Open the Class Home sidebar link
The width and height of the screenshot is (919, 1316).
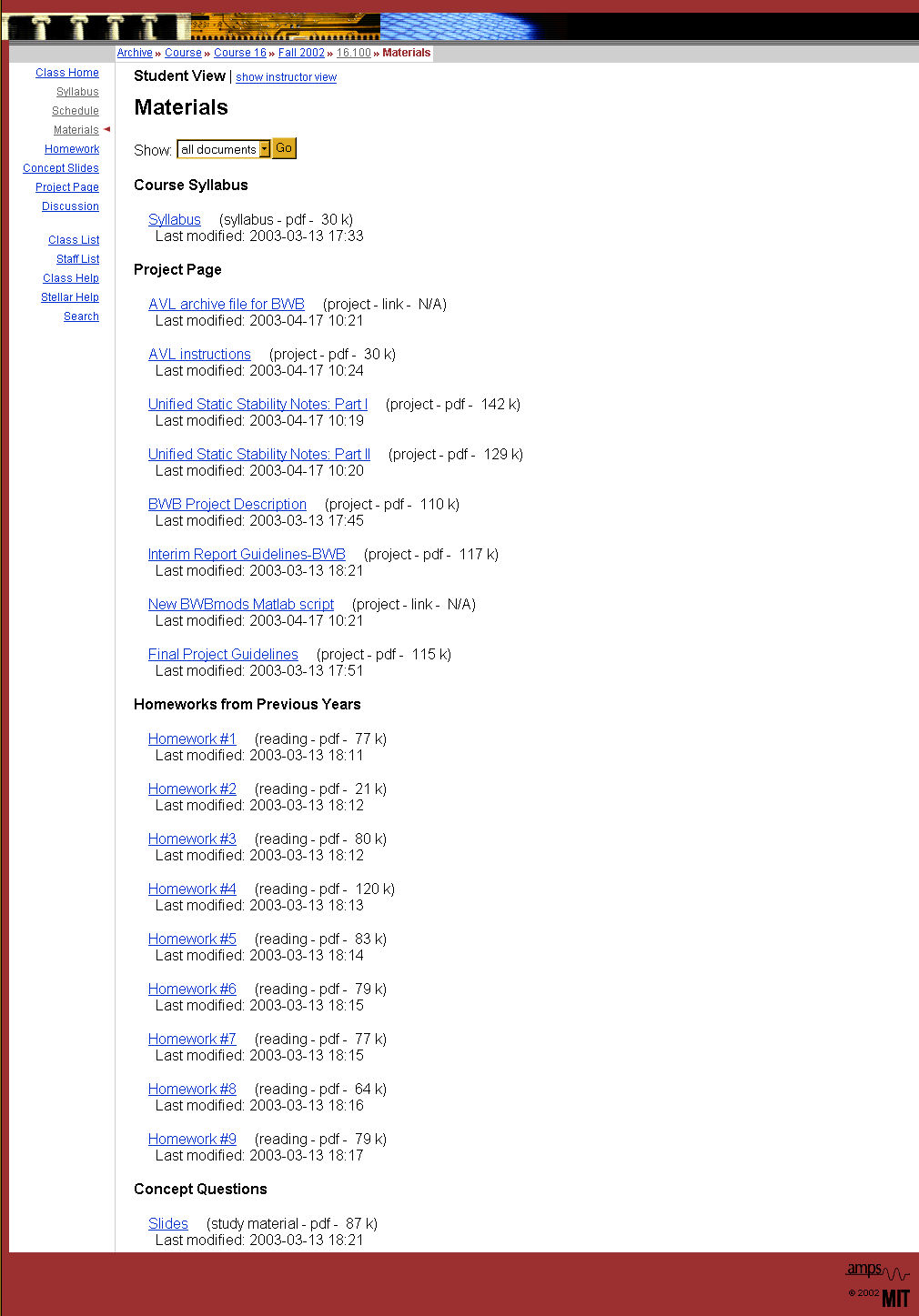(x=66, y=73)
